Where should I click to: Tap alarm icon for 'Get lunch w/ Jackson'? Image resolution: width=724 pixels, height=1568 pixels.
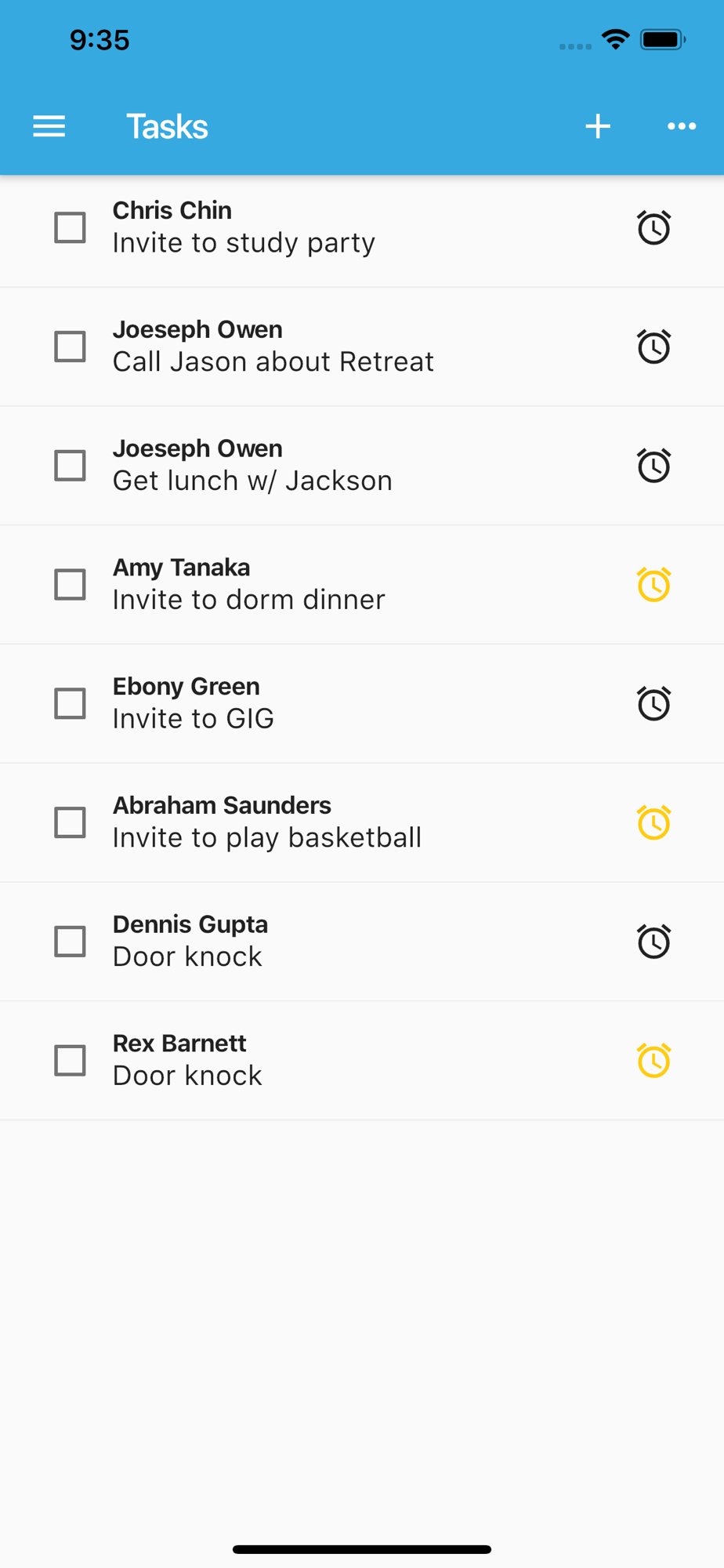(x=653, y=466)
